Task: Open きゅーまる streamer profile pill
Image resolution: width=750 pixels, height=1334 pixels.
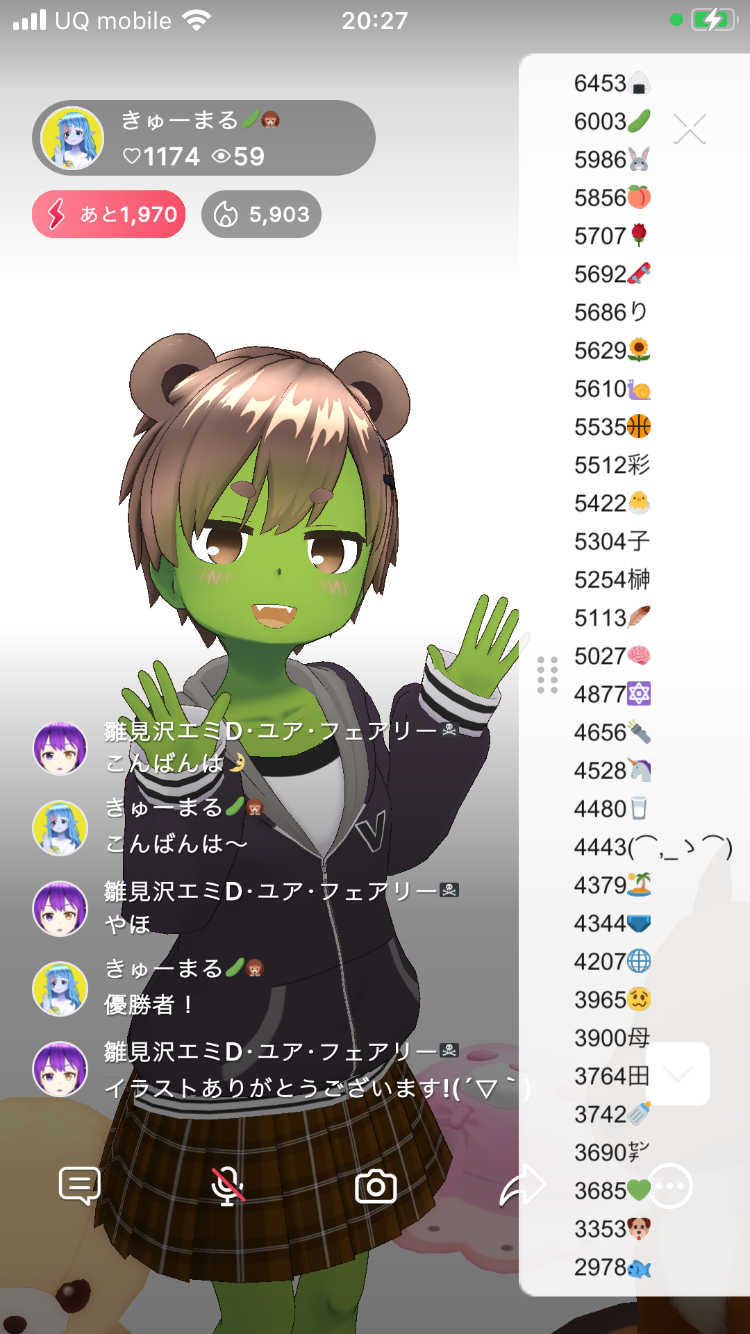Action: pyautogui.click(x=204, y=138)
